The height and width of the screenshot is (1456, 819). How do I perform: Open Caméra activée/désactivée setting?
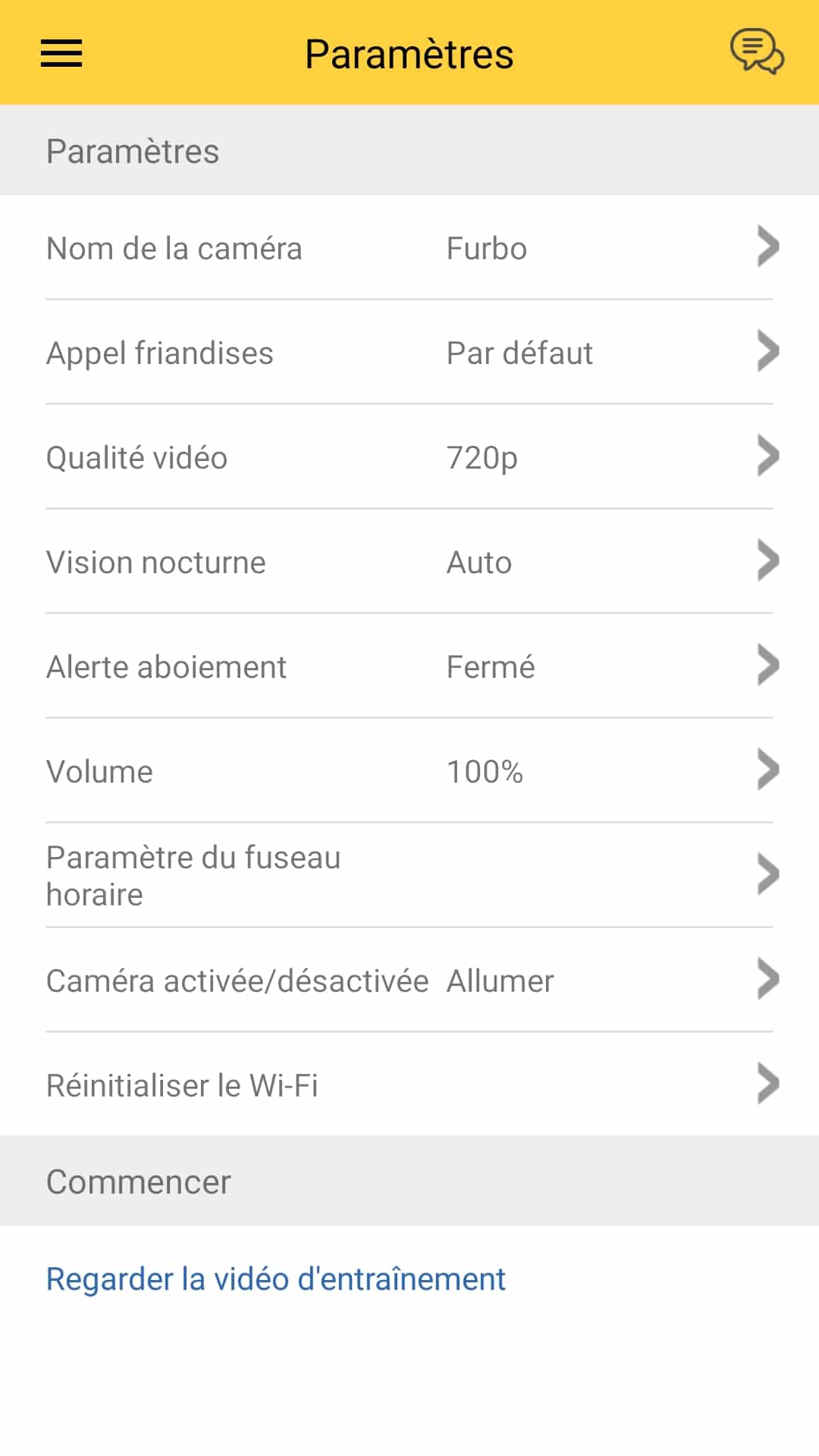tap(409, 981)
